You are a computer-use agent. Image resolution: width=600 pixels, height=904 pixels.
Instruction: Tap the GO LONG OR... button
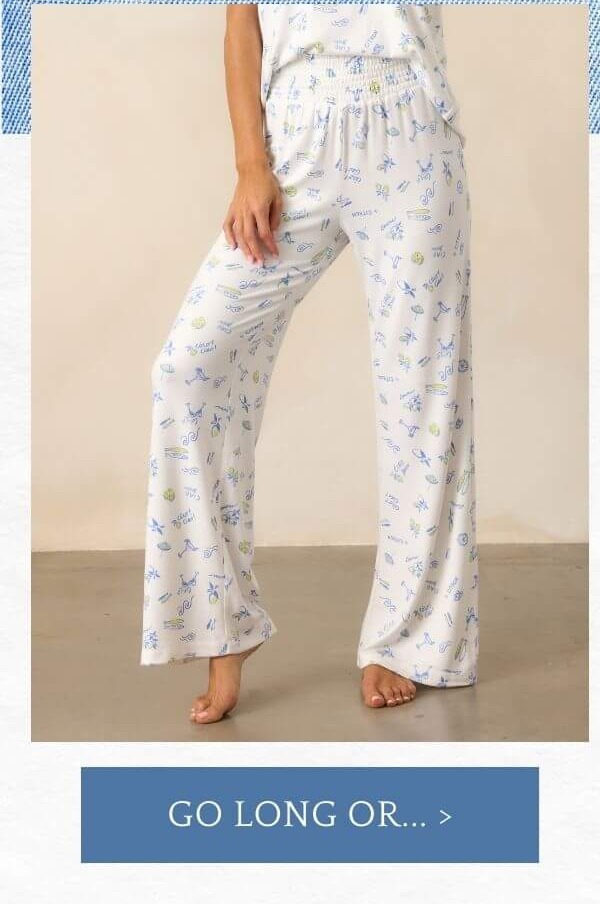point(309,814)
